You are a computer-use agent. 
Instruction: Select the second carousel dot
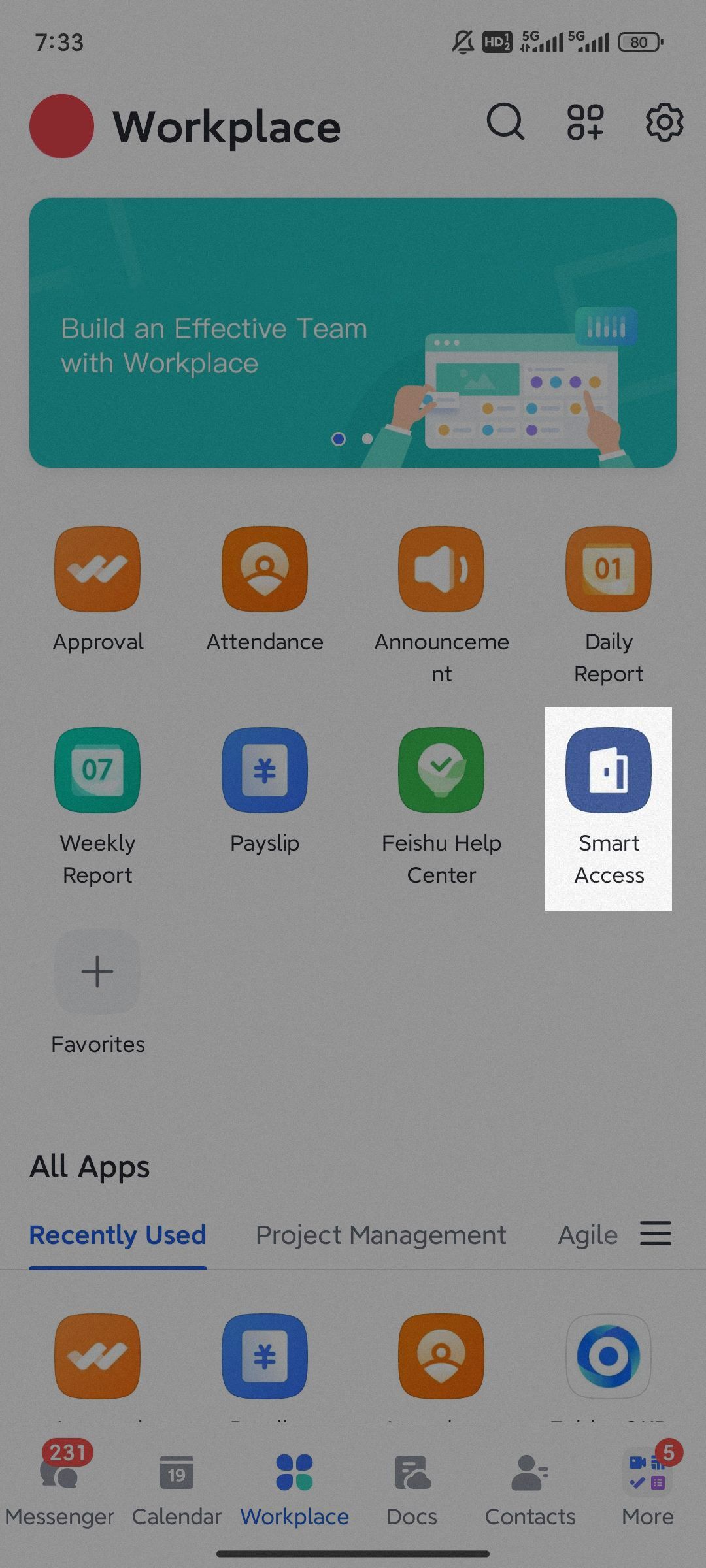(367, 440)
